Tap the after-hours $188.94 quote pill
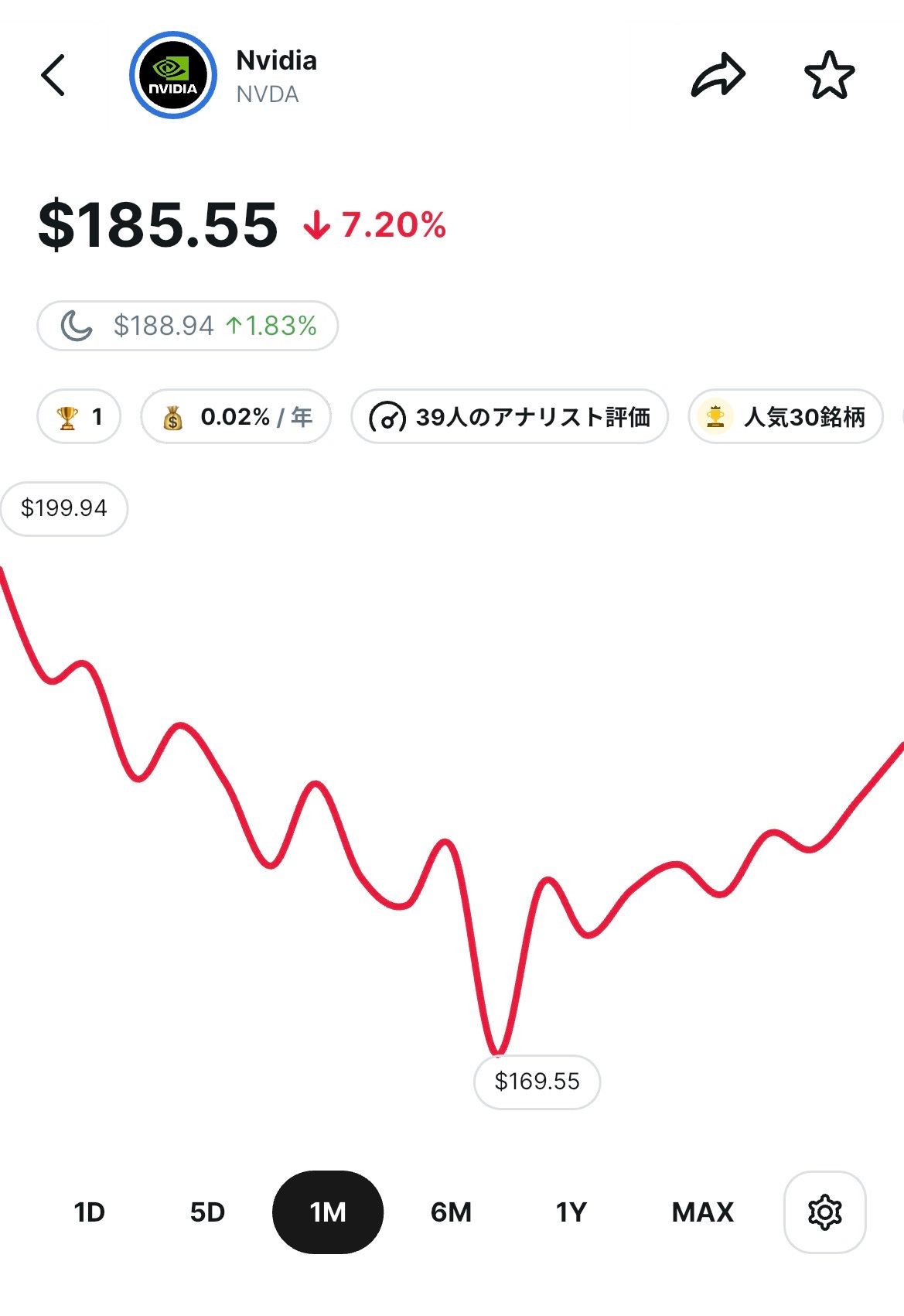 click(x=186, y=326)
